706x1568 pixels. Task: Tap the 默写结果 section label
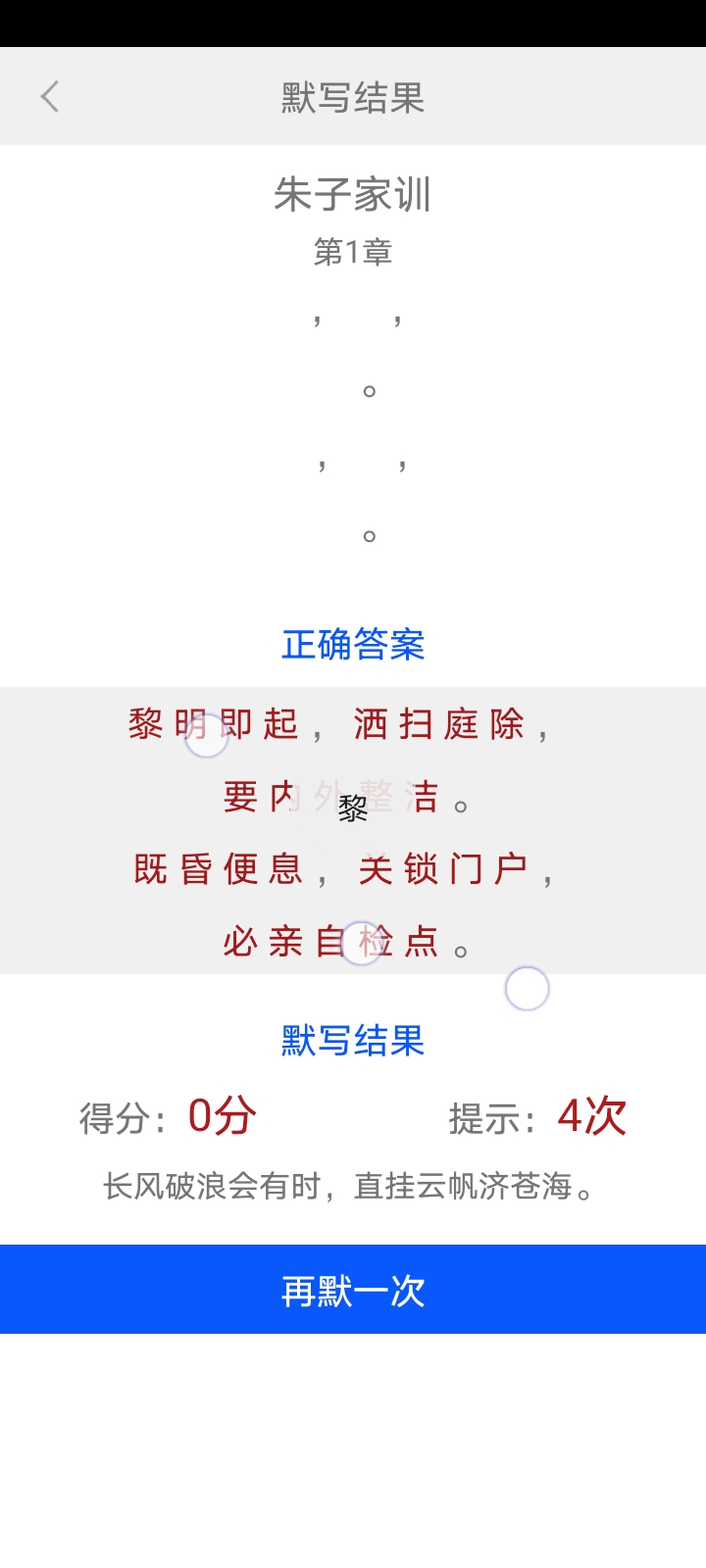353,1042
